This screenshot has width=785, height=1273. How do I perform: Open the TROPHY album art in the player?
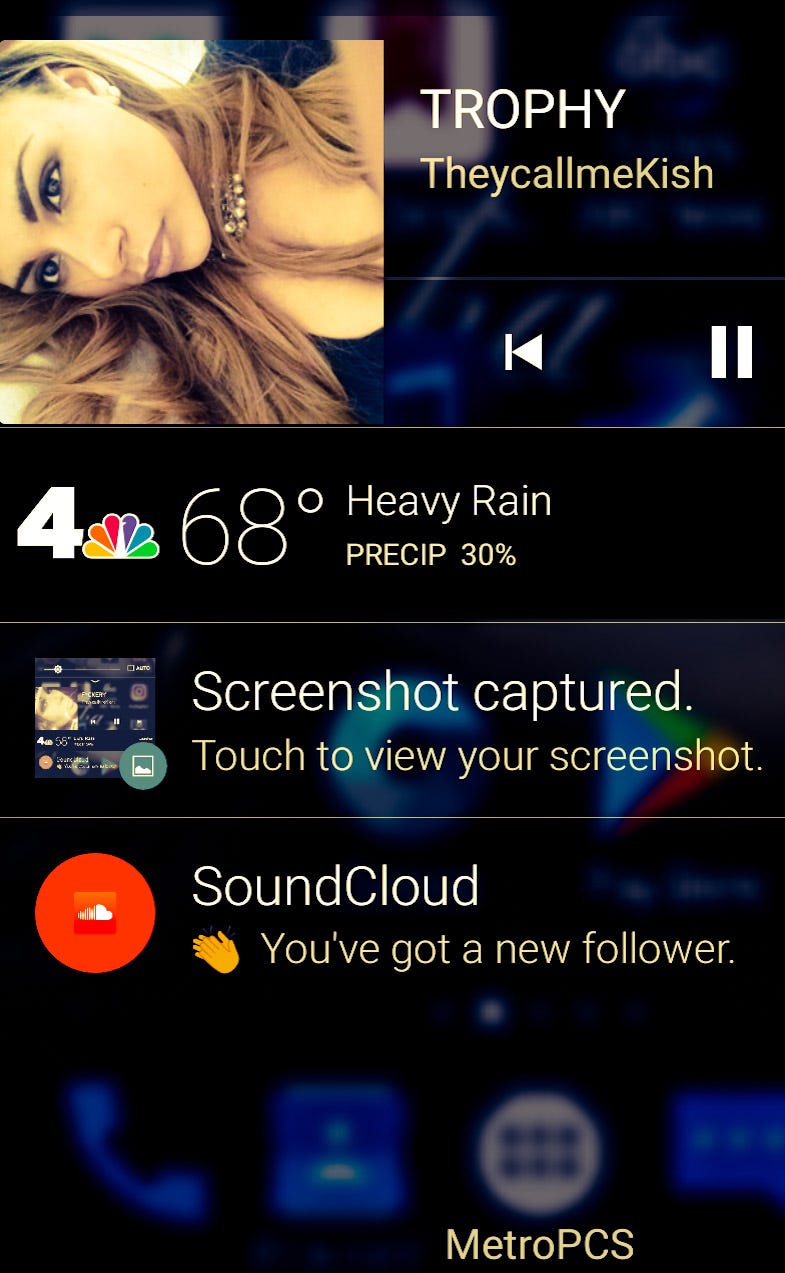[x=191, y=232]
